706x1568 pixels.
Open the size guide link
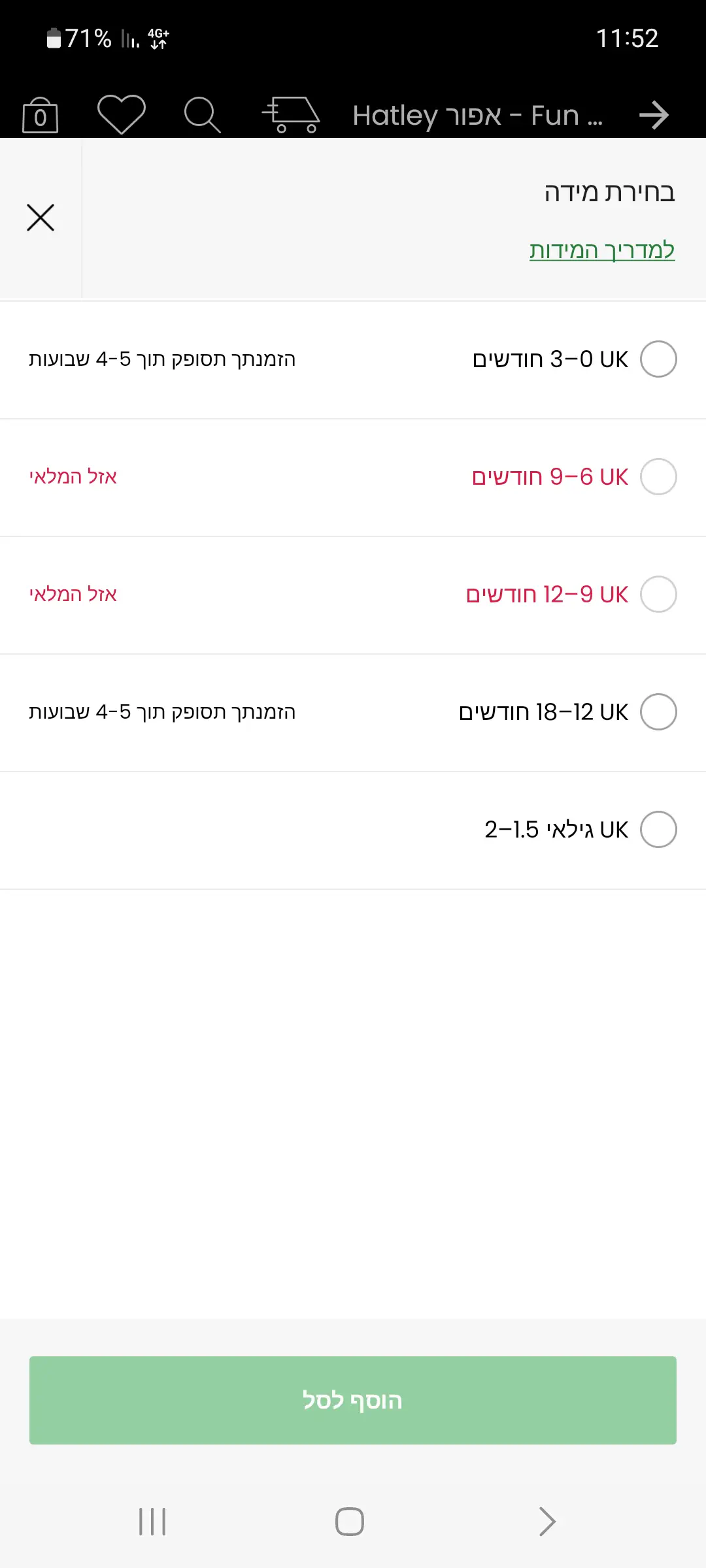tap(602, 250)
